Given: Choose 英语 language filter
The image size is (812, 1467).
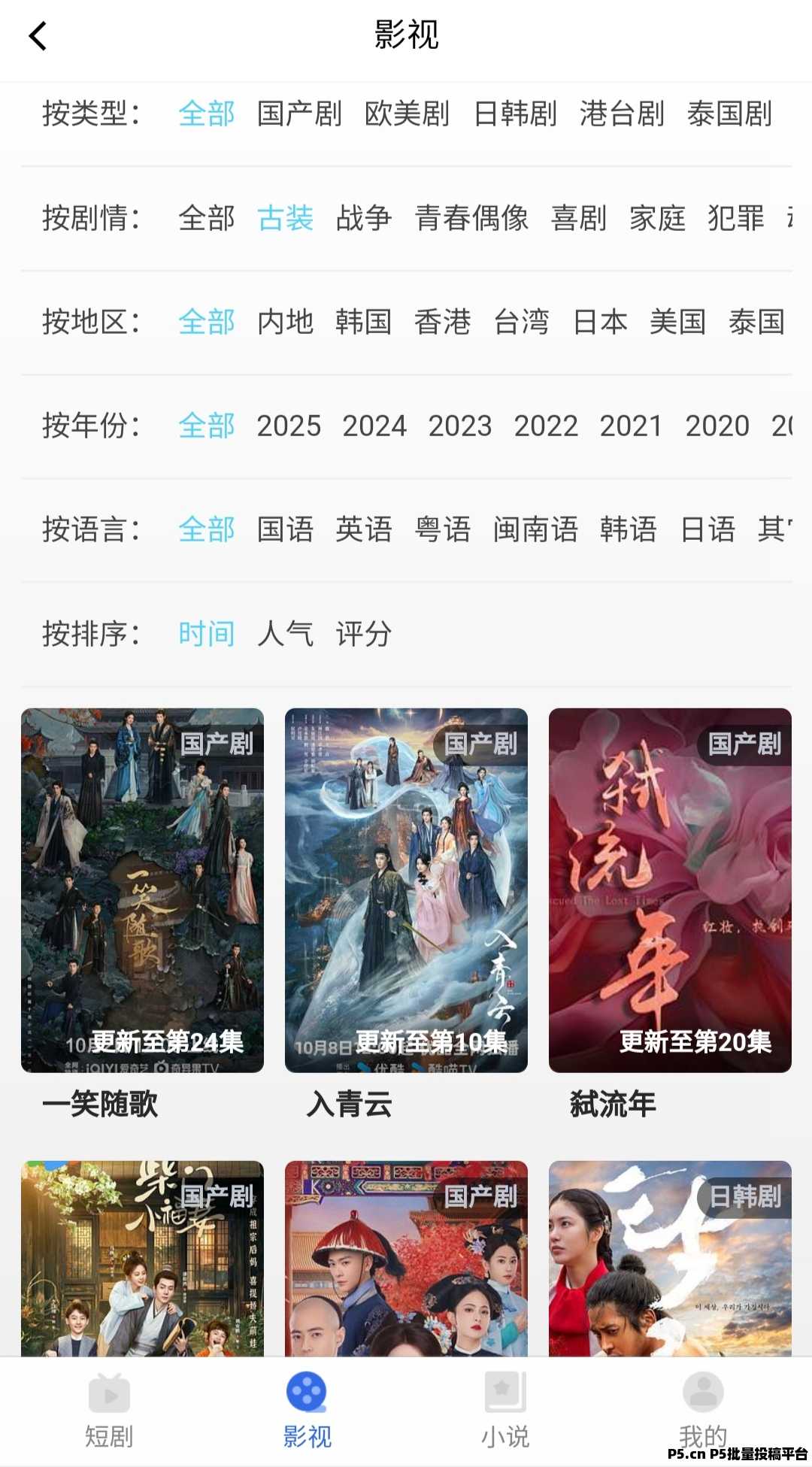Looking at the screenshot, I should pos(364,529).
